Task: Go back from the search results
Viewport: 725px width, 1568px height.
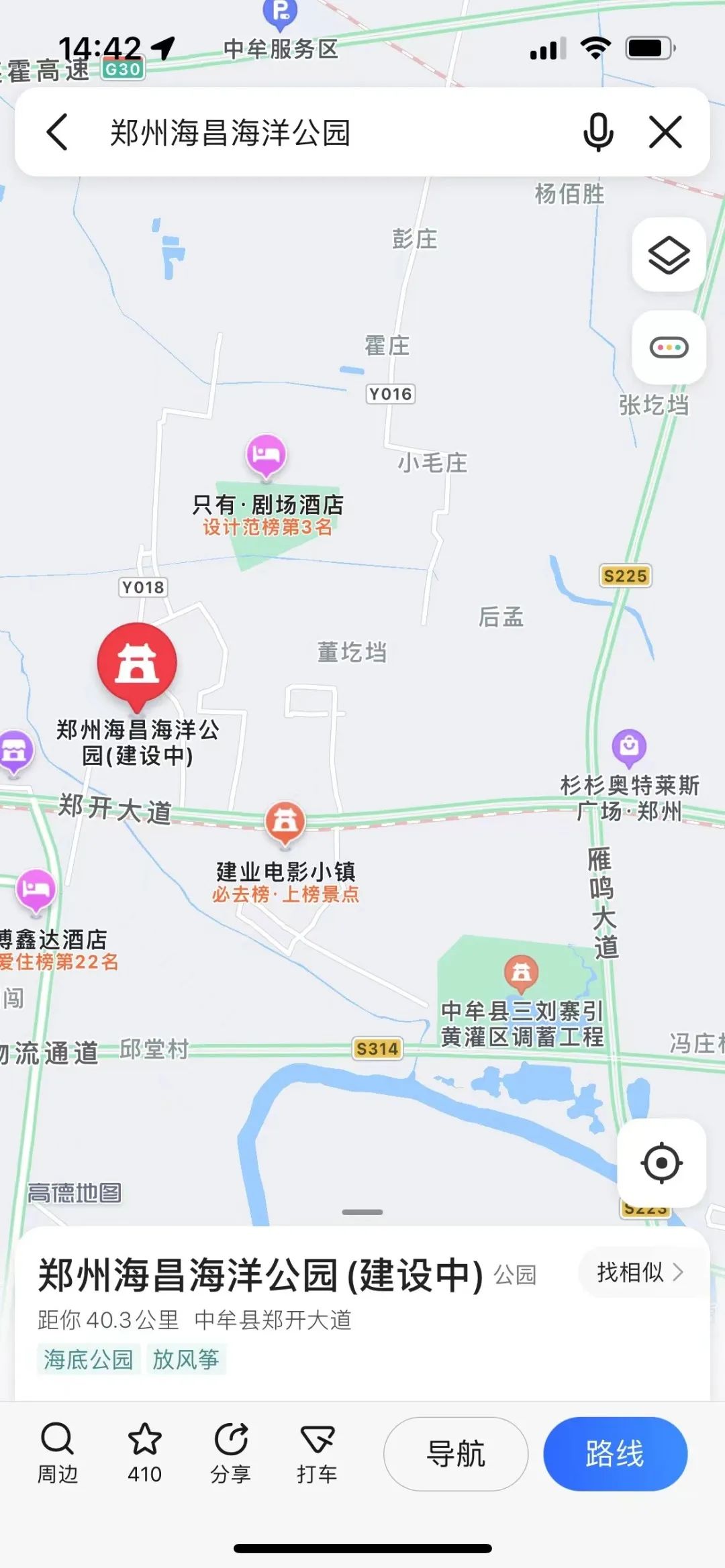Action: pyautogui.click(x=58, y=132)
